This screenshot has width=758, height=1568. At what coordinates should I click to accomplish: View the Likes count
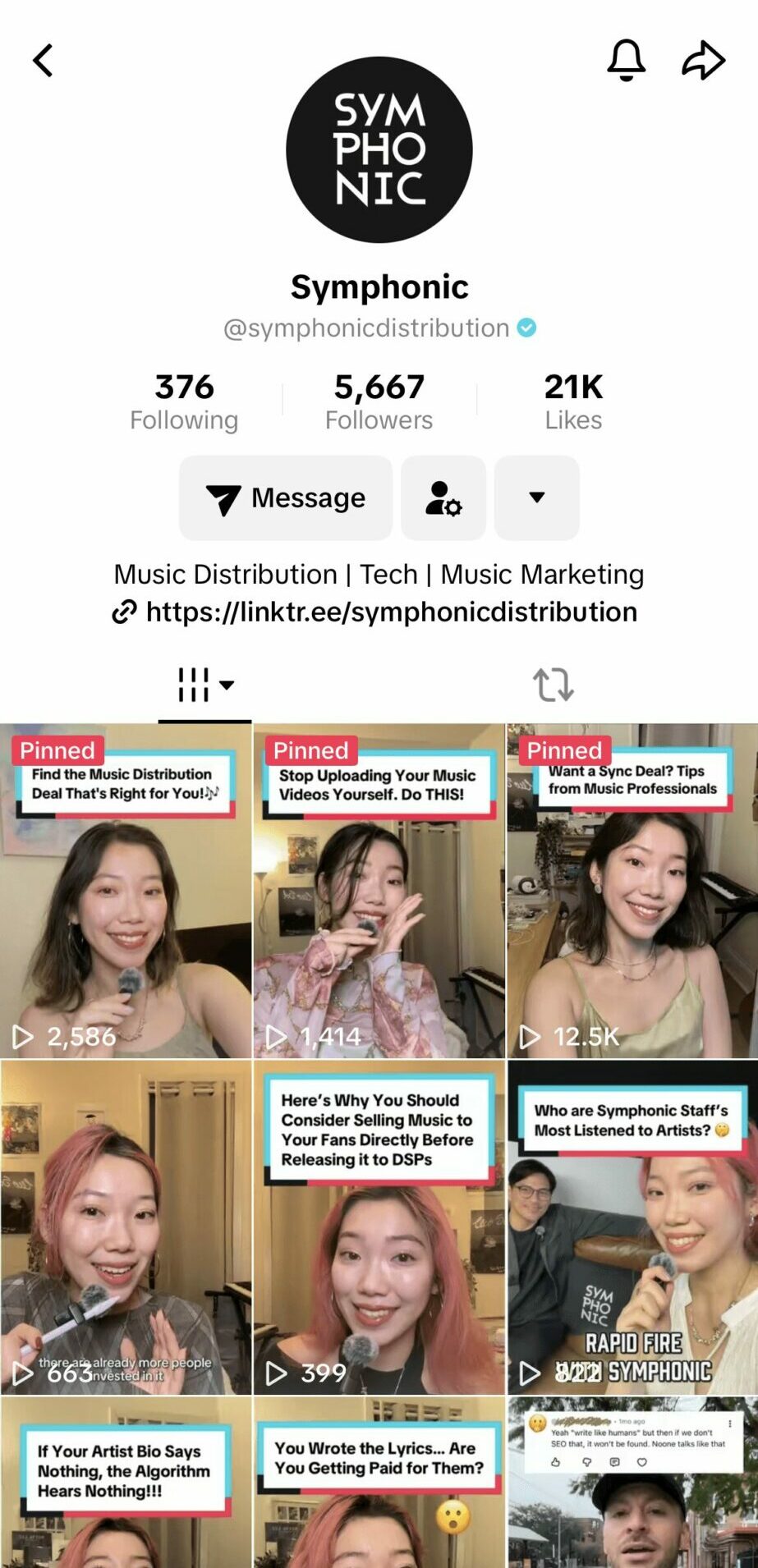pos(573,401)
